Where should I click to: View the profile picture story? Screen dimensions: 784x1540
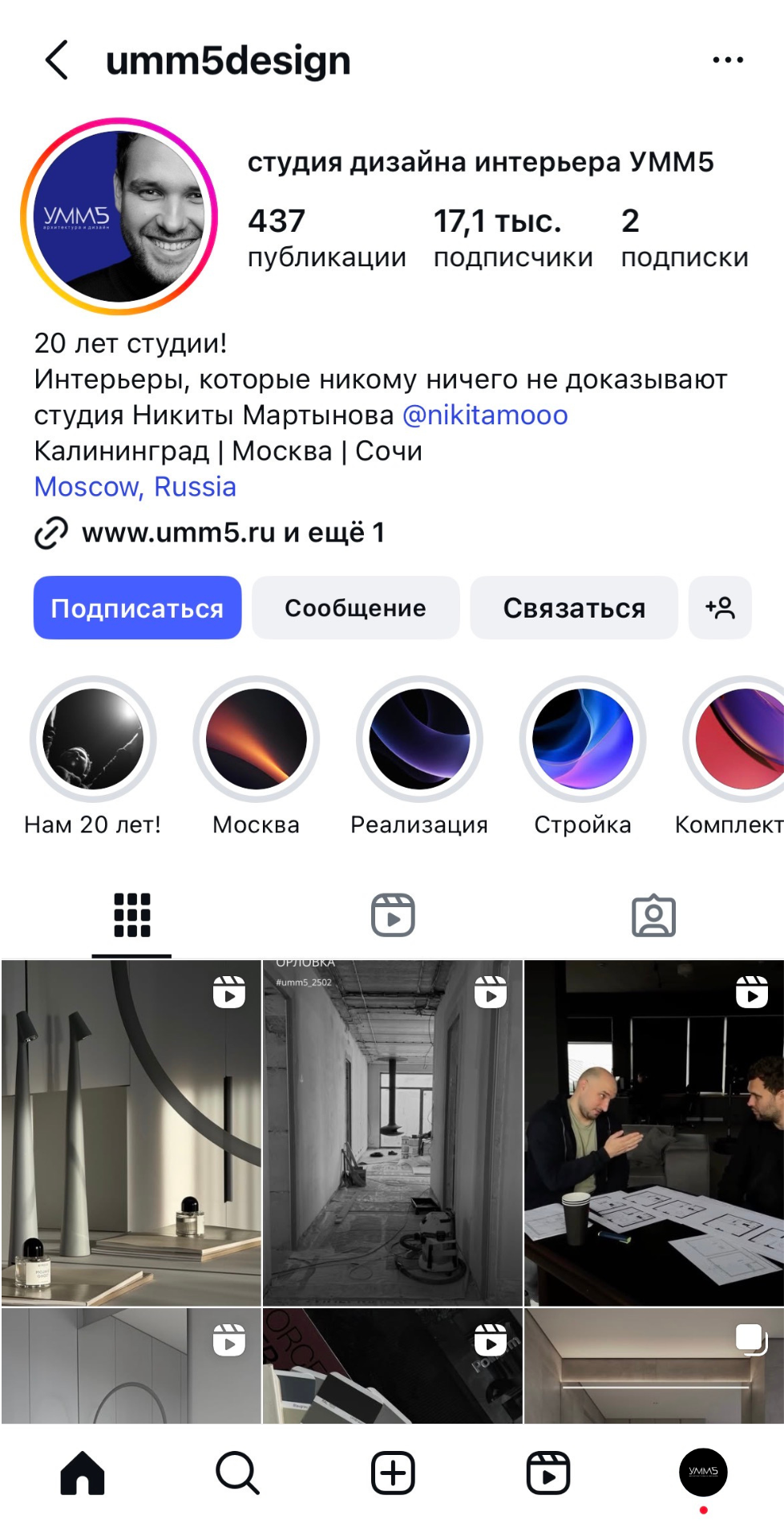pos(119,217)
